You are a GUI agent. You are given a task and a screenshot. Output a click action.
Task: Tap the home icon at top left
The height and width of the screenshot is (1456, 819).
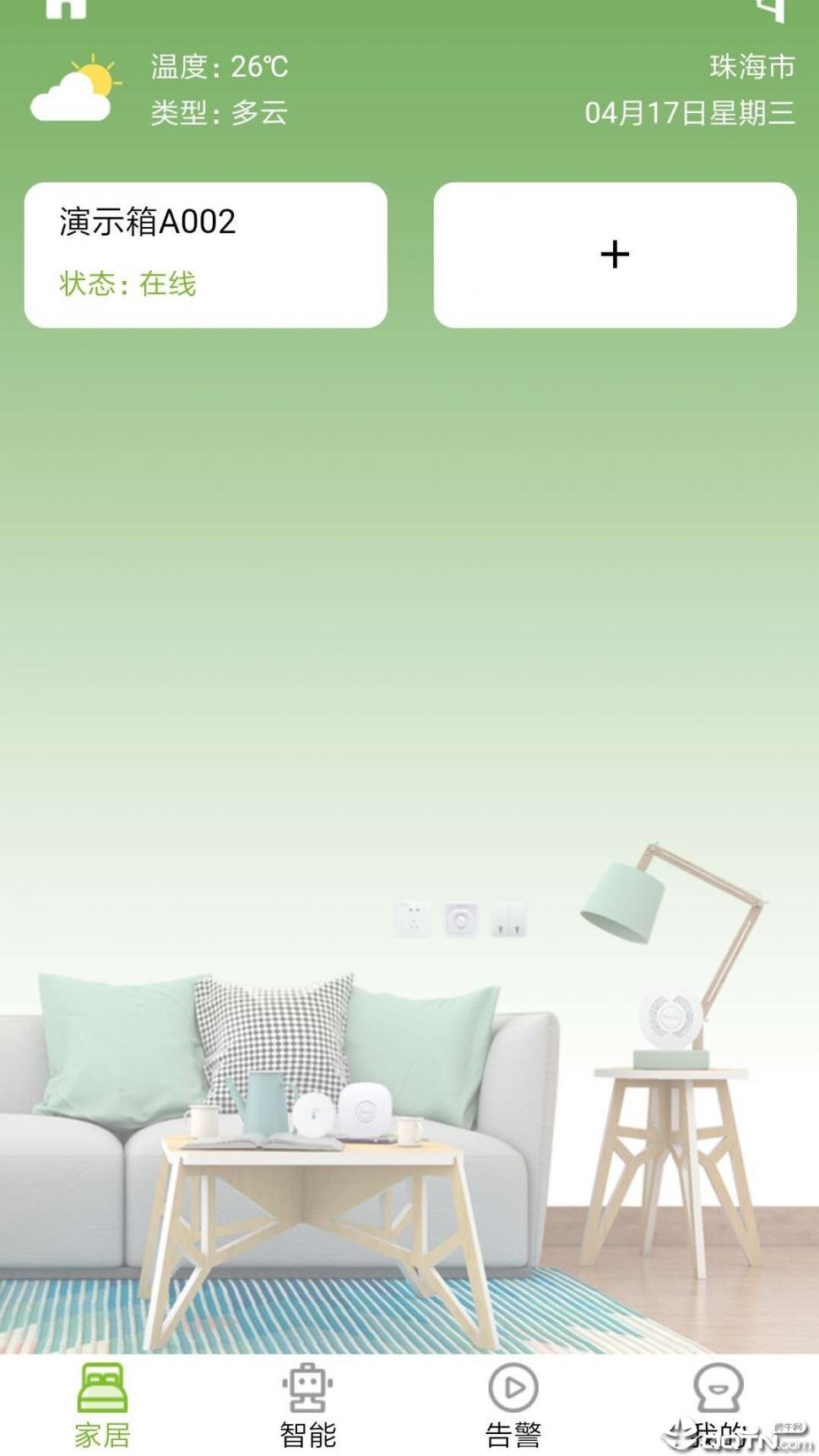(66, 8)
